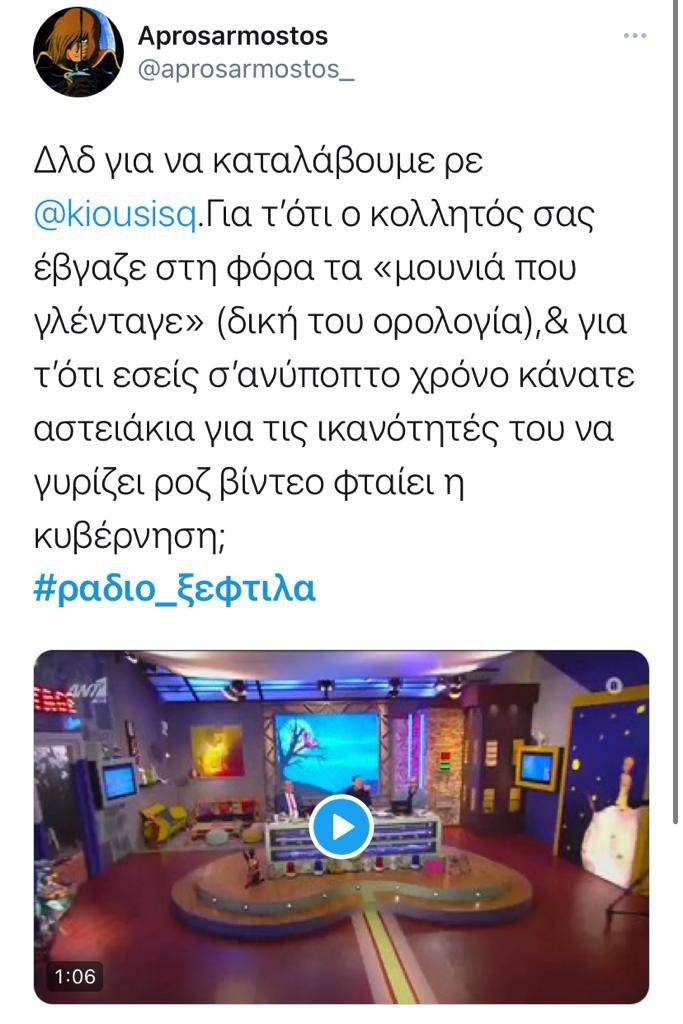Open the #ραδιο_ξεφτιλα hashtag
Screen dimensions: 683x1024
tap(174, 589)
